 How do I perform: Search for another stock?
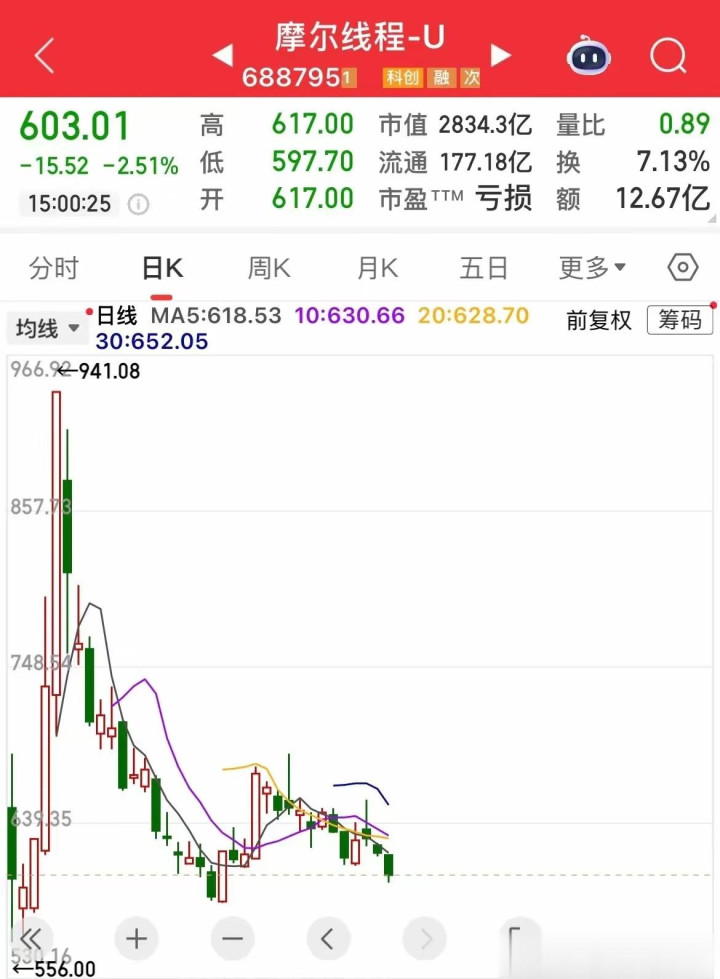coord(668,56)
